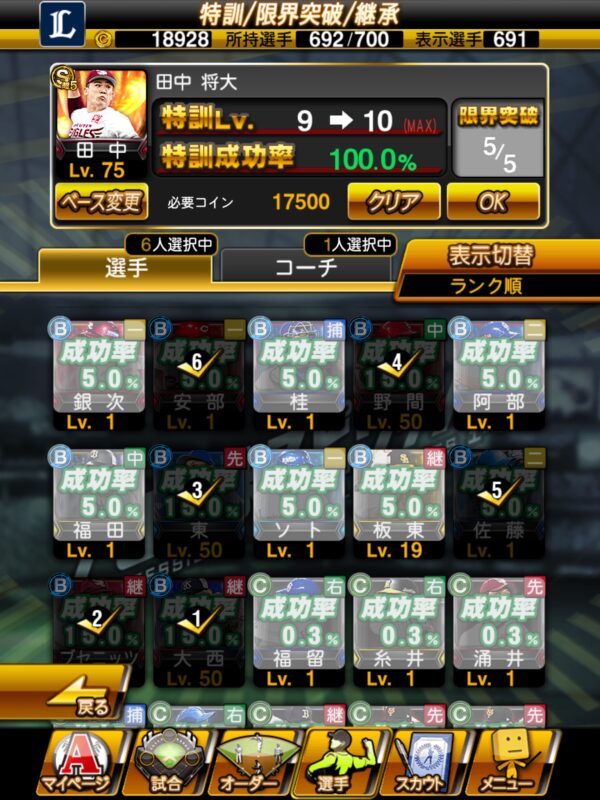Switch to the コーチ tab
The height and width of the screenshot is (800, 600).
[x=306, y=267]
